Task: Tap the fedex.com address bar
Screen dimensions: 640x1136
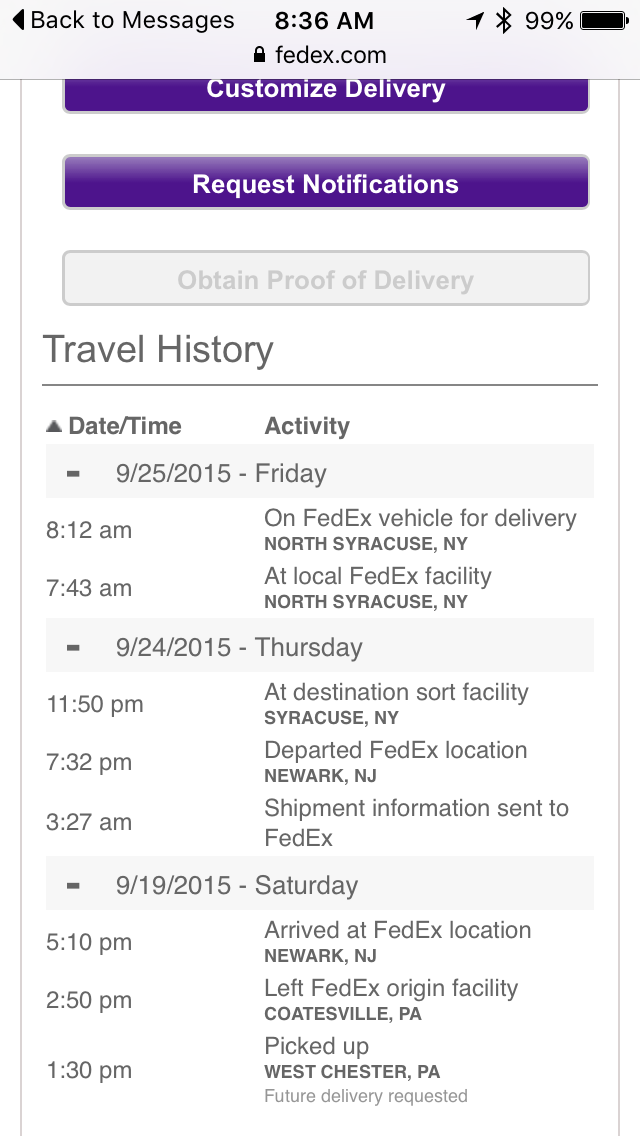Action: [x=320, y=55]
